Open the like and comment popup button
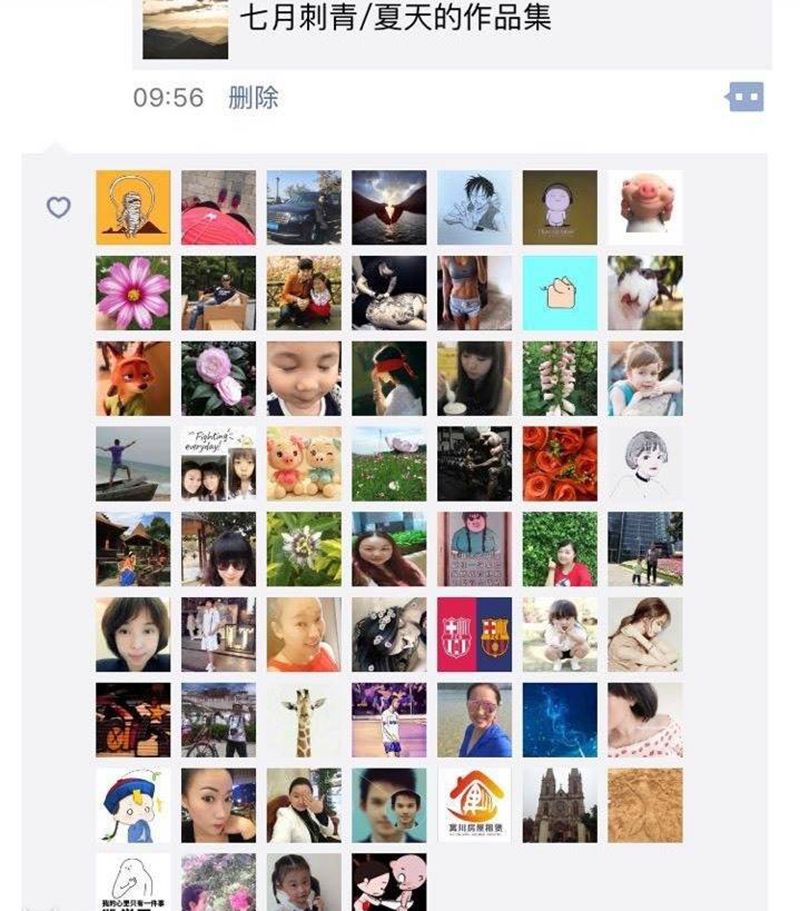Screen dimensions: 800x911 click(745, 97)
